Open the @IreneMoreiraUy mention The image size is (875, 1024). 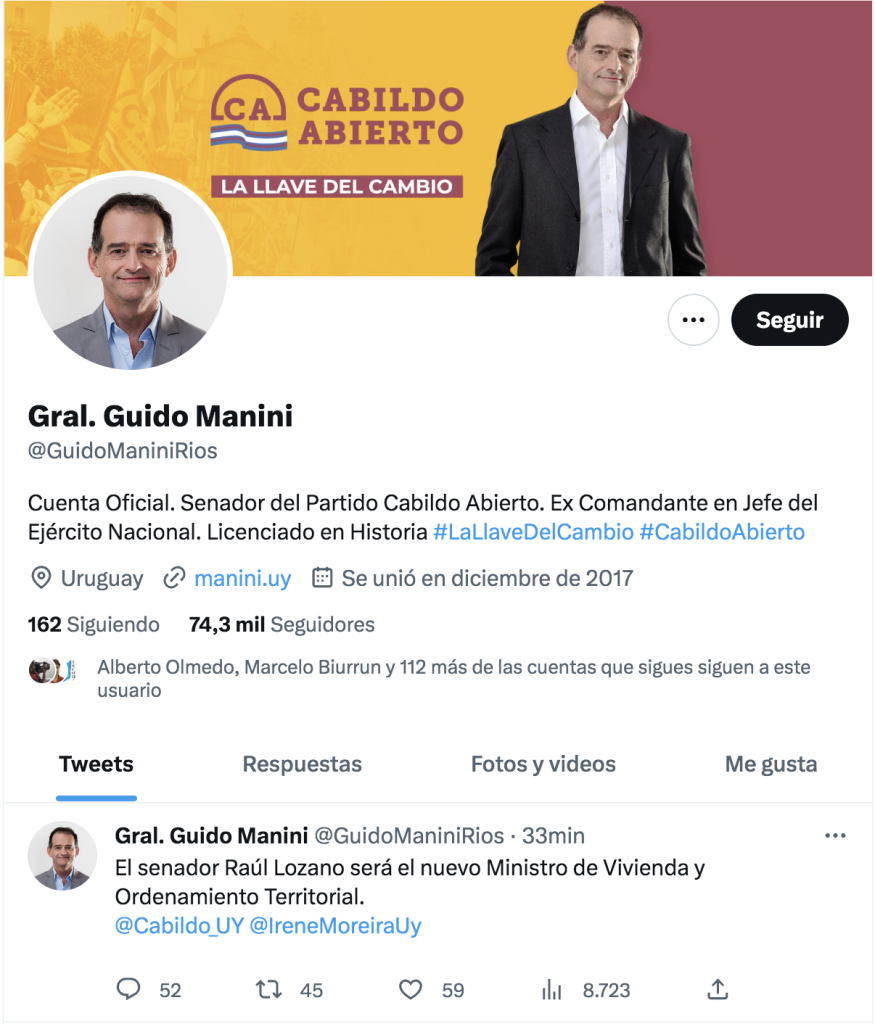coord(335,926)
